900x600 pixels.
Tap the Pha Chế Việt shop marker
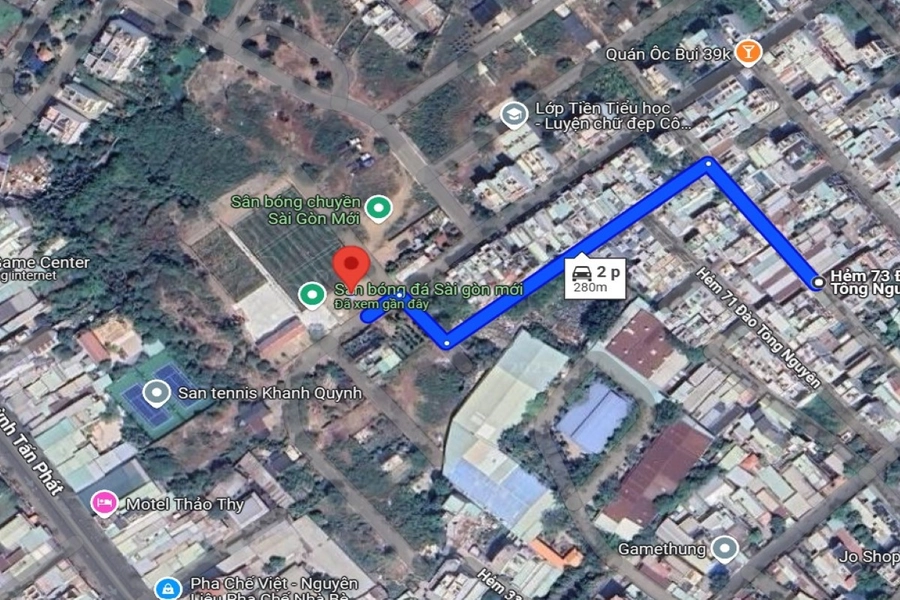click(167, 587)
